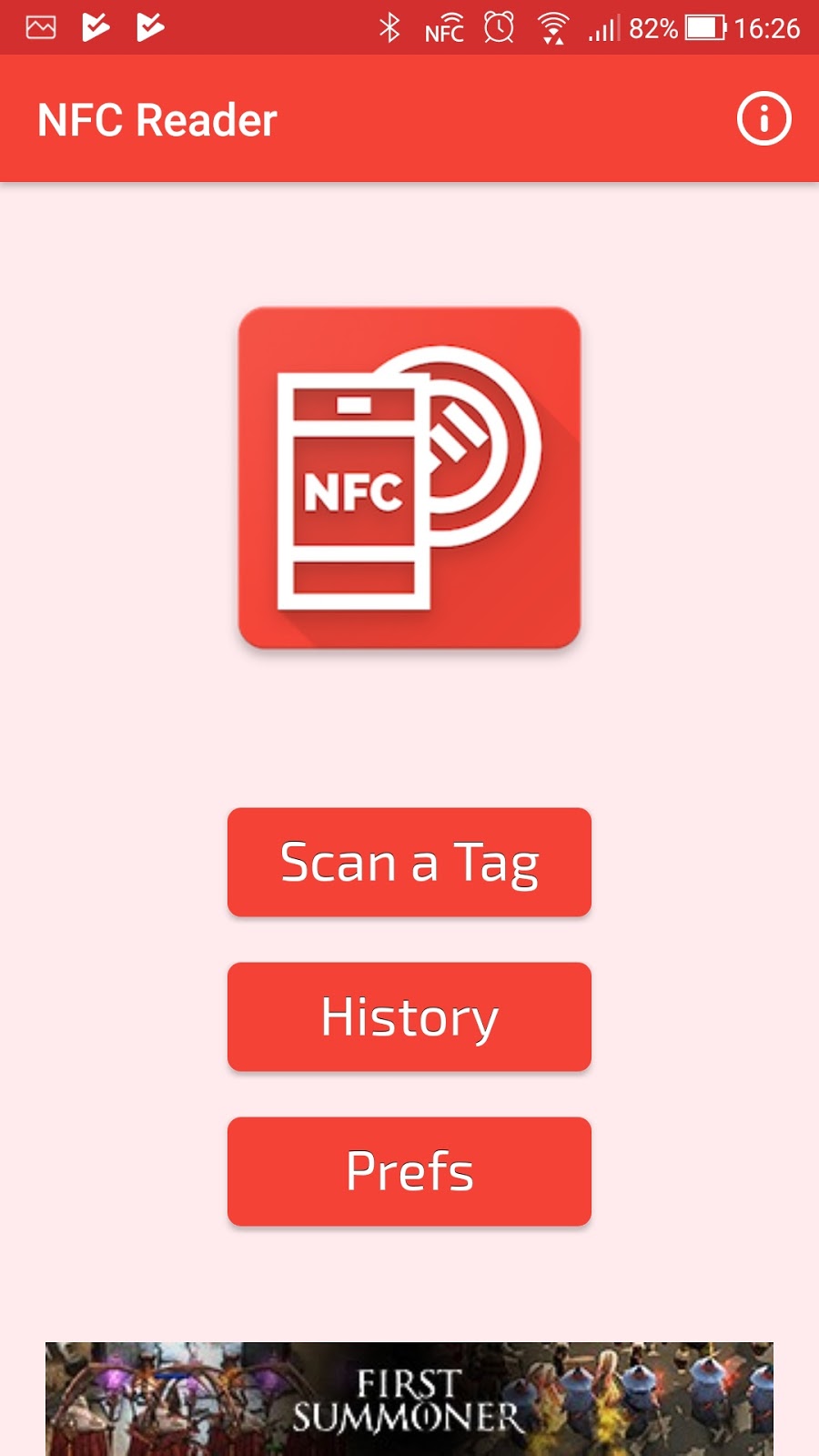
Task: Open the First Summoner ad banner
Action: 409,1399
